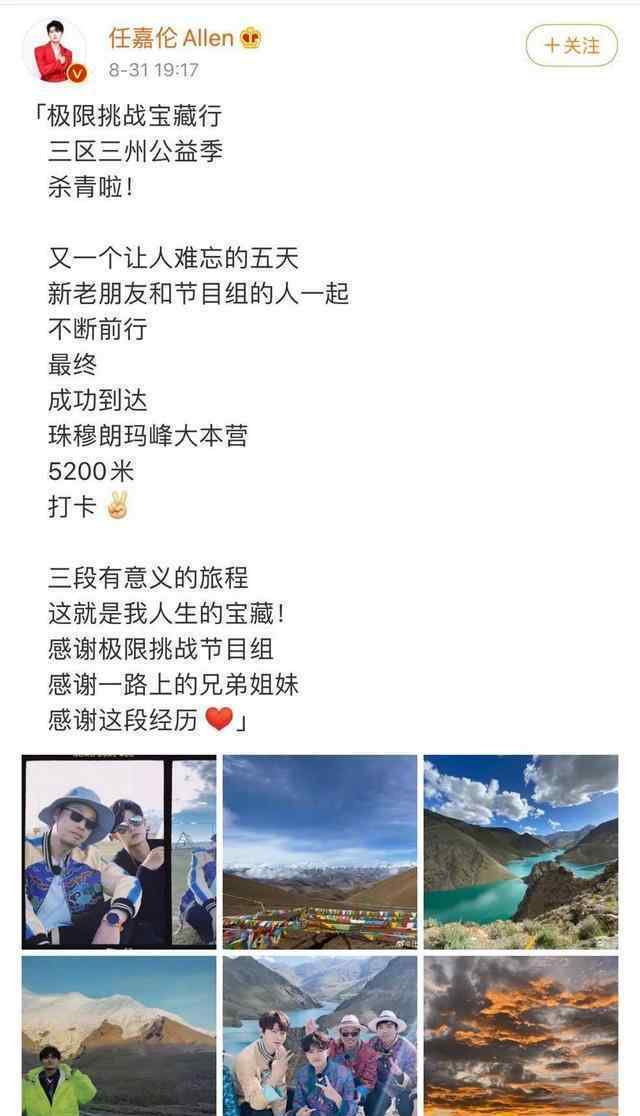Open the turquoise lake landscape photo
Screen dimensions: 640x1116
pos(521,852)
